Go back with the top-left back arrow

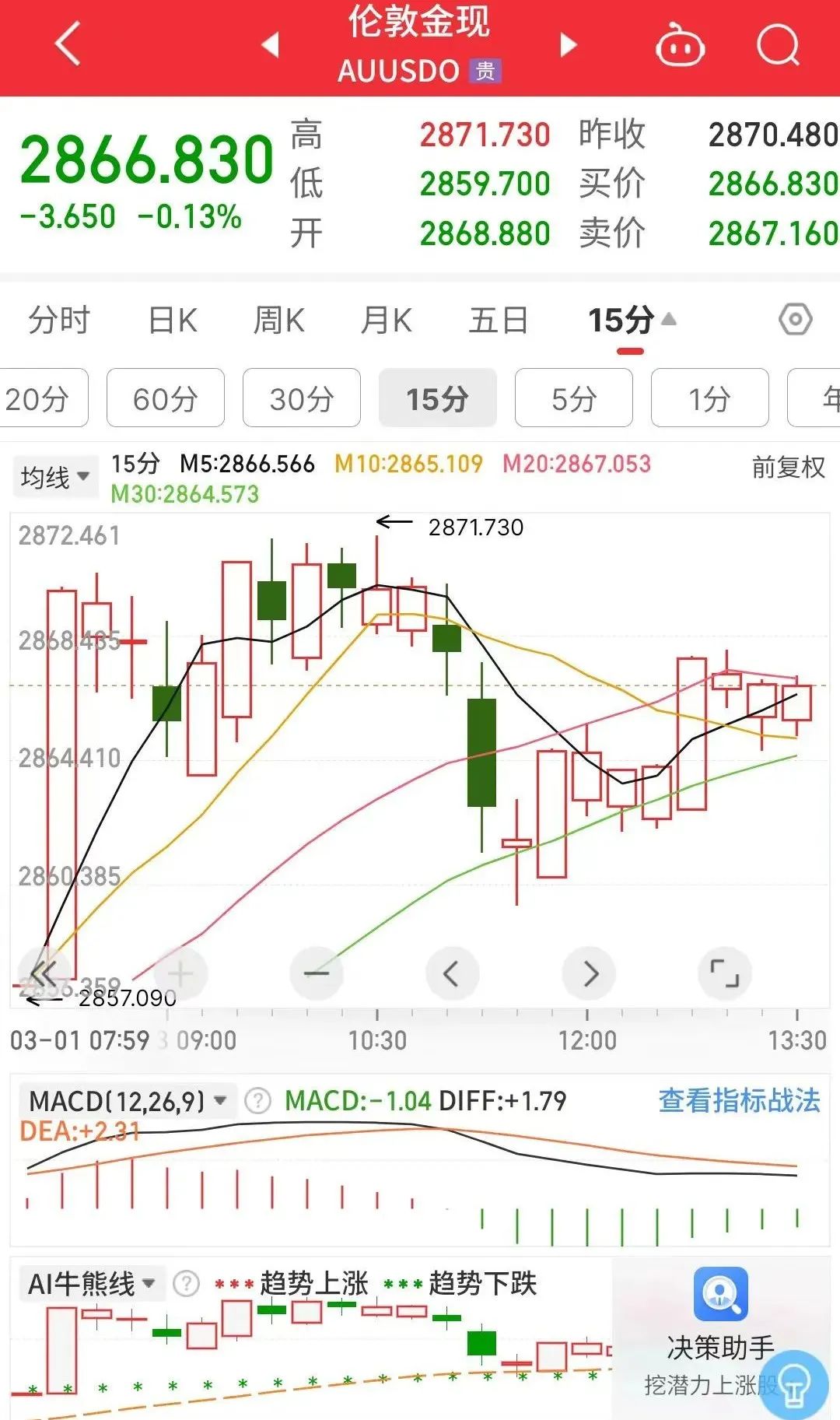pos(66,44)
